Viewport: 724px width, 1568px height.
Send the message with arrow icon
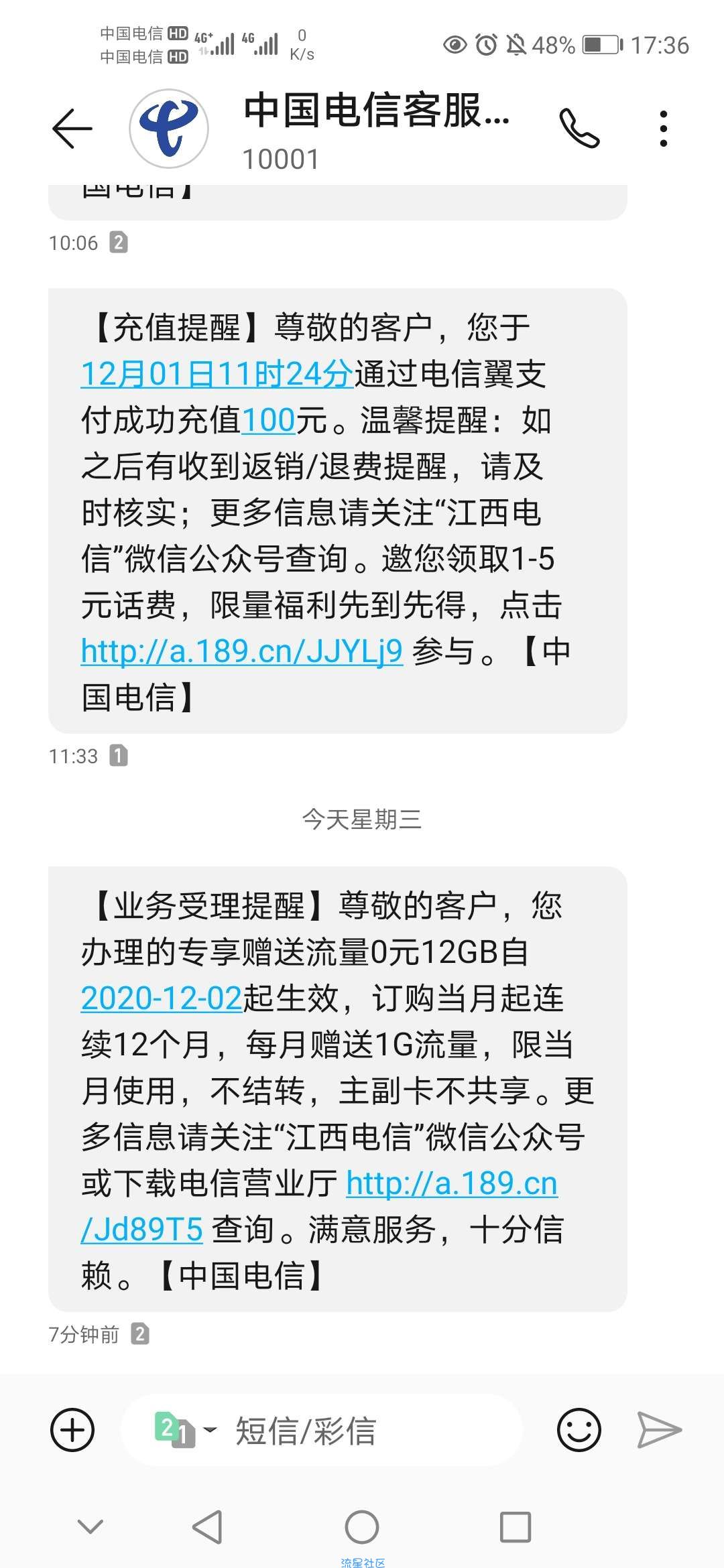click(x=659, y=1430)
